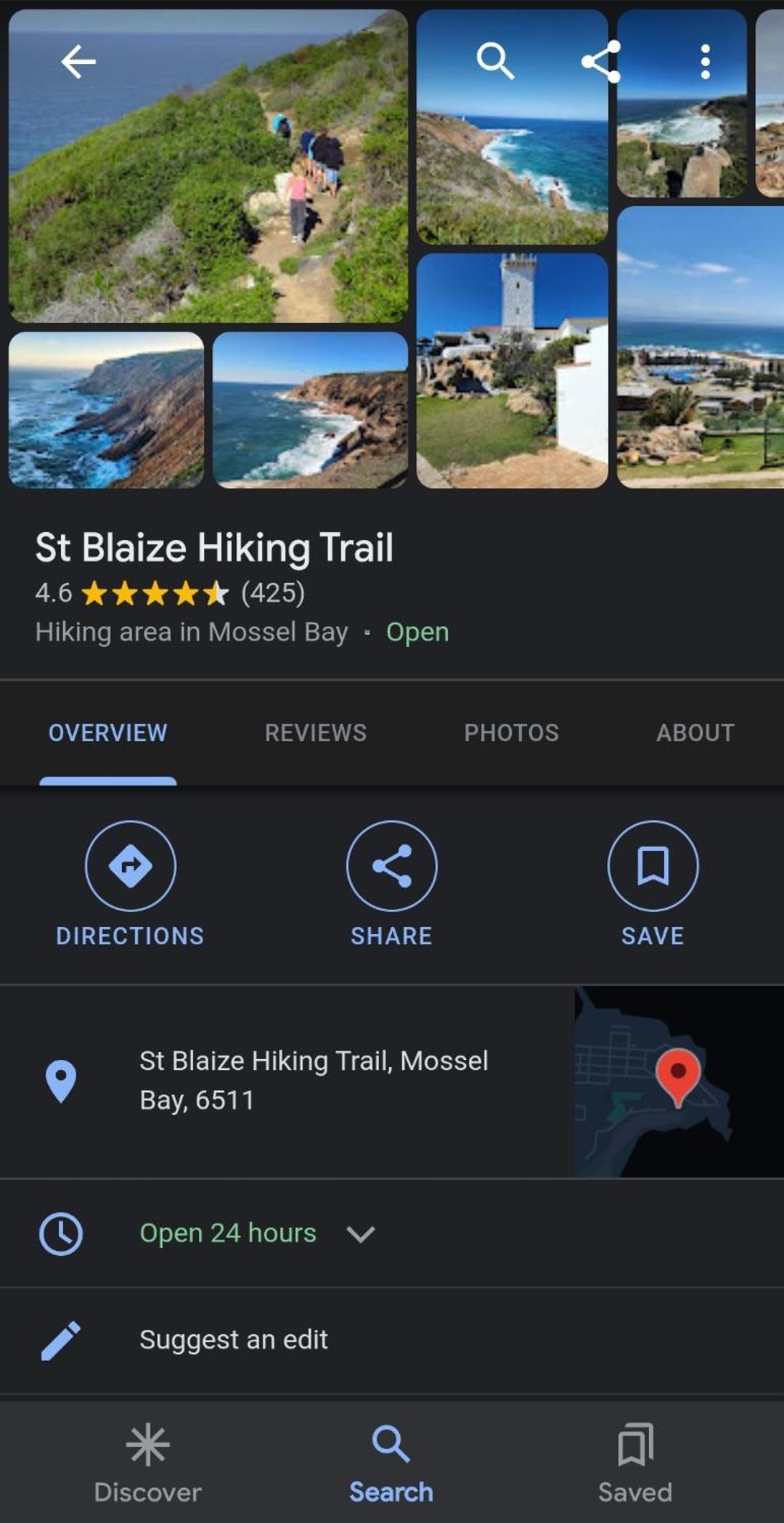Open the map preview with the red pin
This screenshot has height=1523, width=784.
pos(679,1081)
